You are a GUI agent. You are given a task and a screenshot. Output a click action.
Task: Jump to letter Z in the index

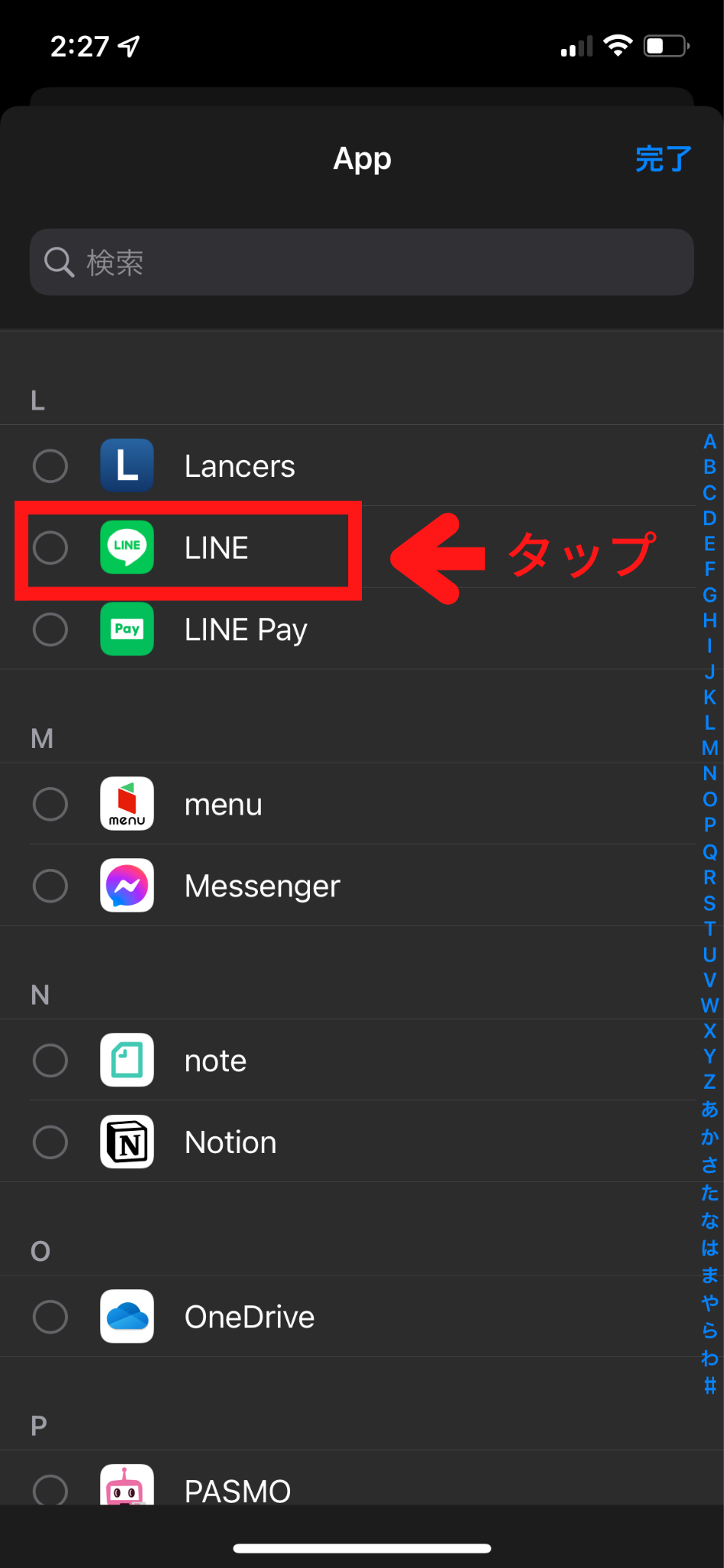tap(709, 1082)
